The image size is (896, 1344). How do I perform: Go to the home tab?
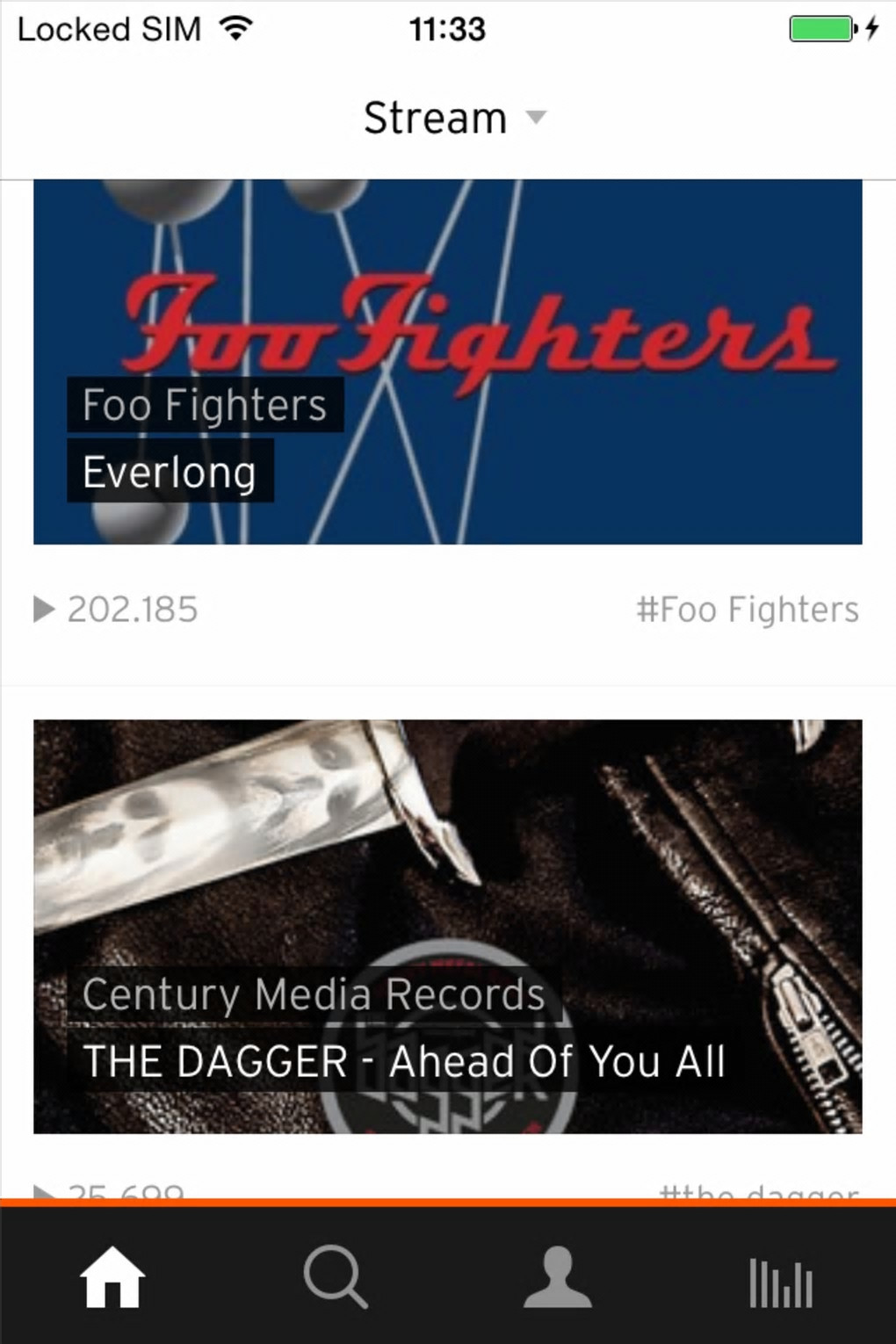pos(112,1278)
